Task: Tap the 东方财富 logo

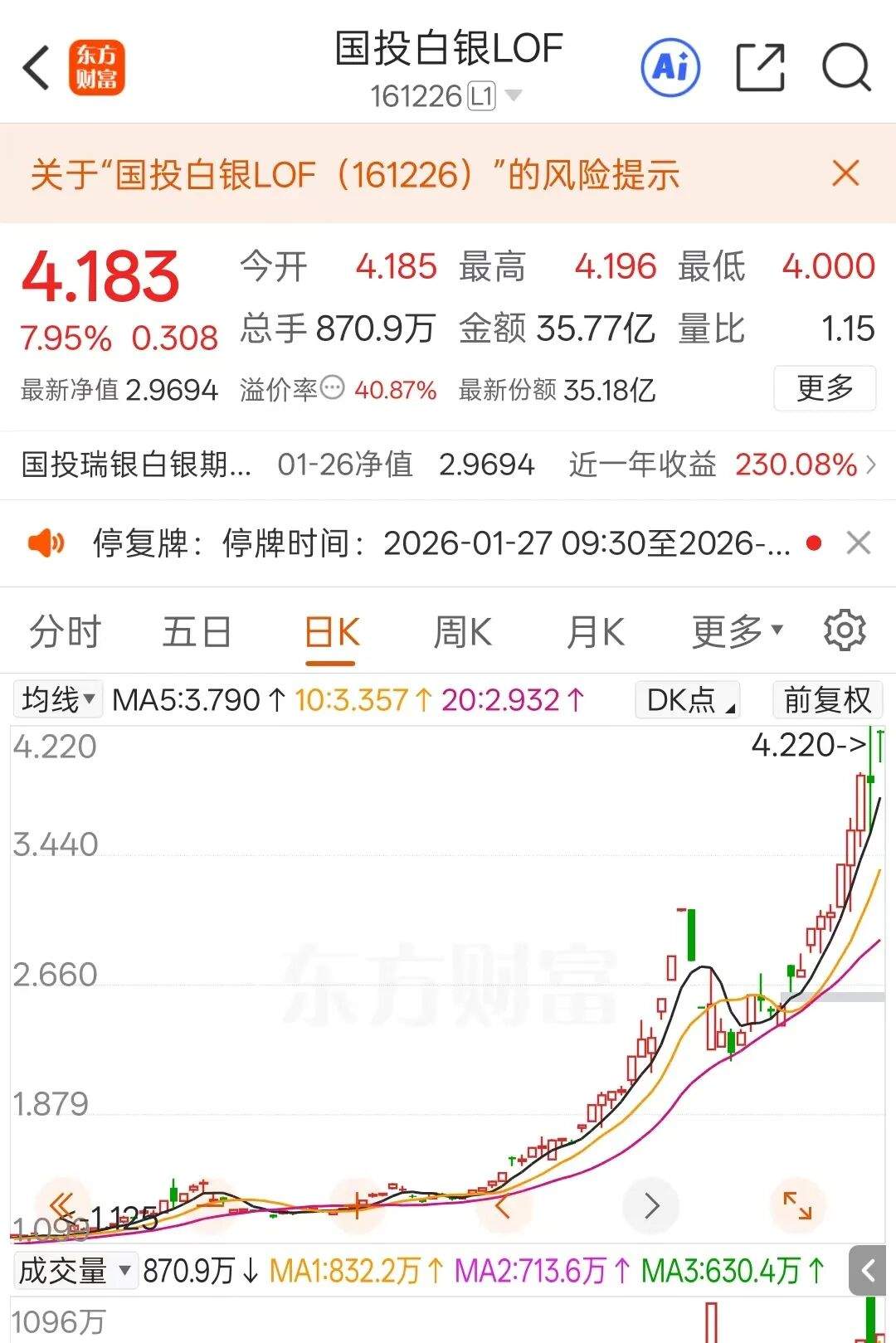Action: pyautogui.click(x=97, y=66)
